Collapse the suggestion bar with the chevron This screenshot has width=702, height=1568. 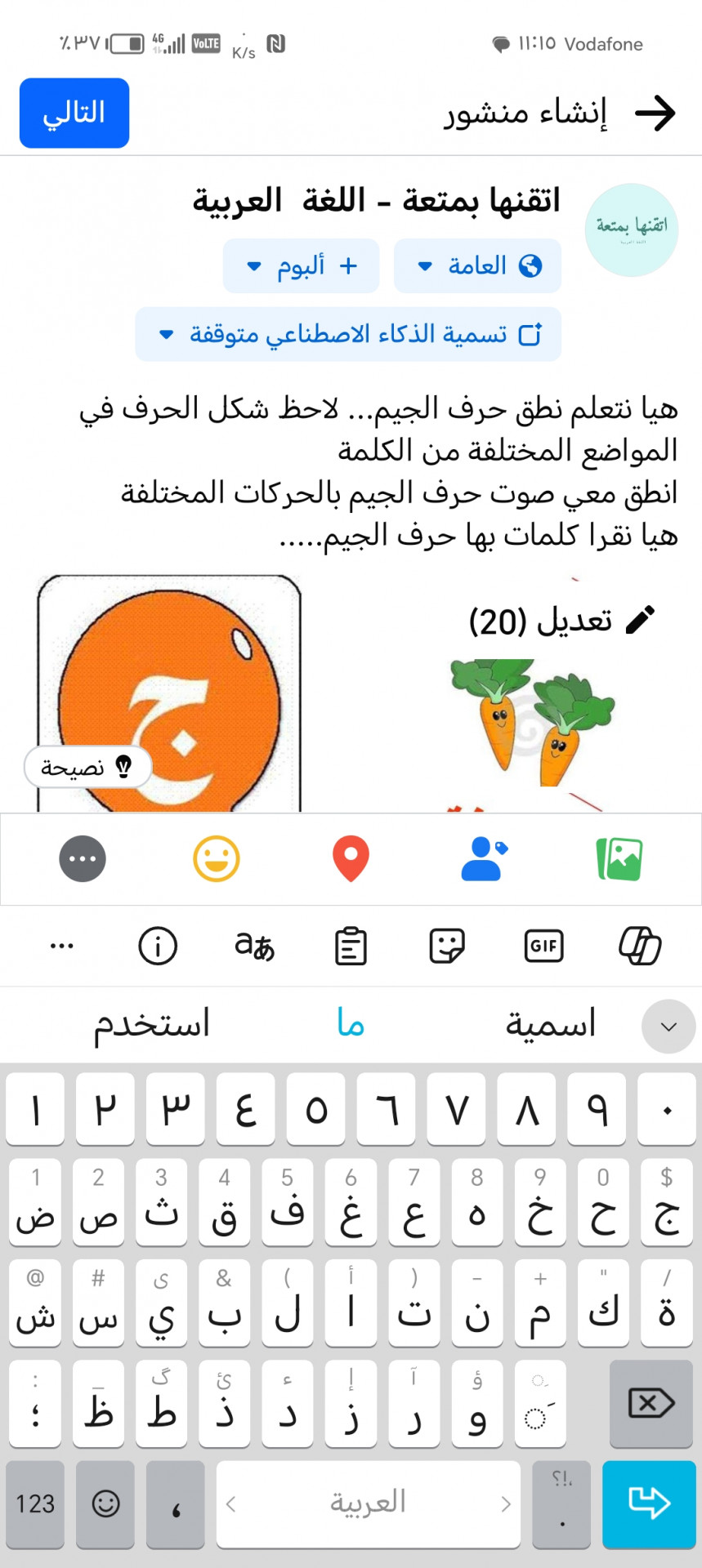(x=668, y=1027)
